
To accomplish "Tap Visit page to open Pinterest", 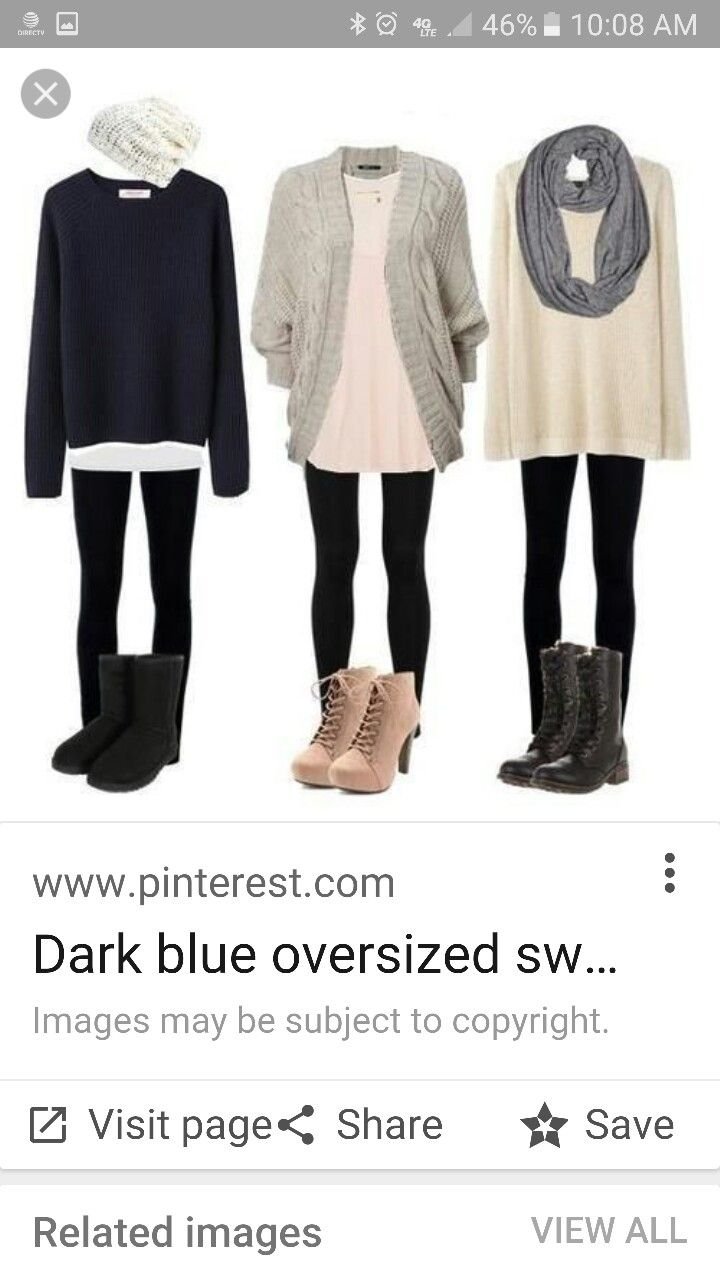I will [x=151, y=1125].
